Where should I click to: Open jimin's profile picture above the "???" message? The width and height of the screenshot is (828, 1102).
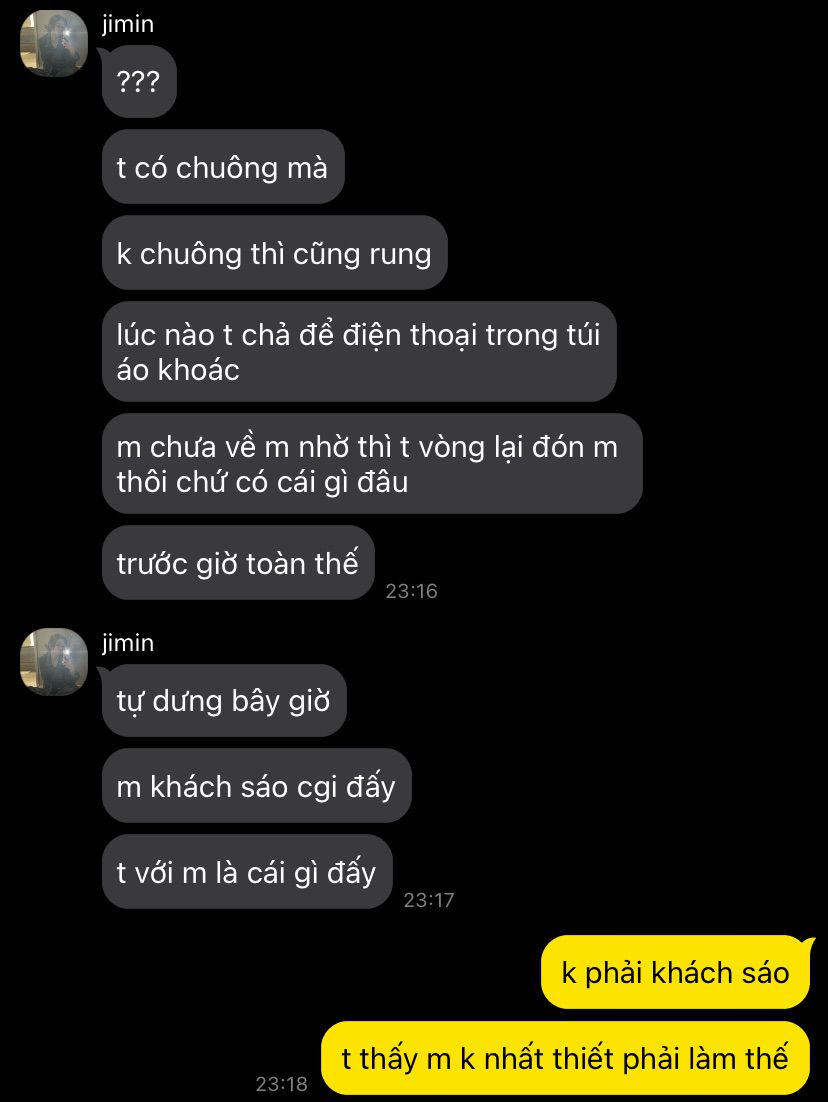click(54, 44)
